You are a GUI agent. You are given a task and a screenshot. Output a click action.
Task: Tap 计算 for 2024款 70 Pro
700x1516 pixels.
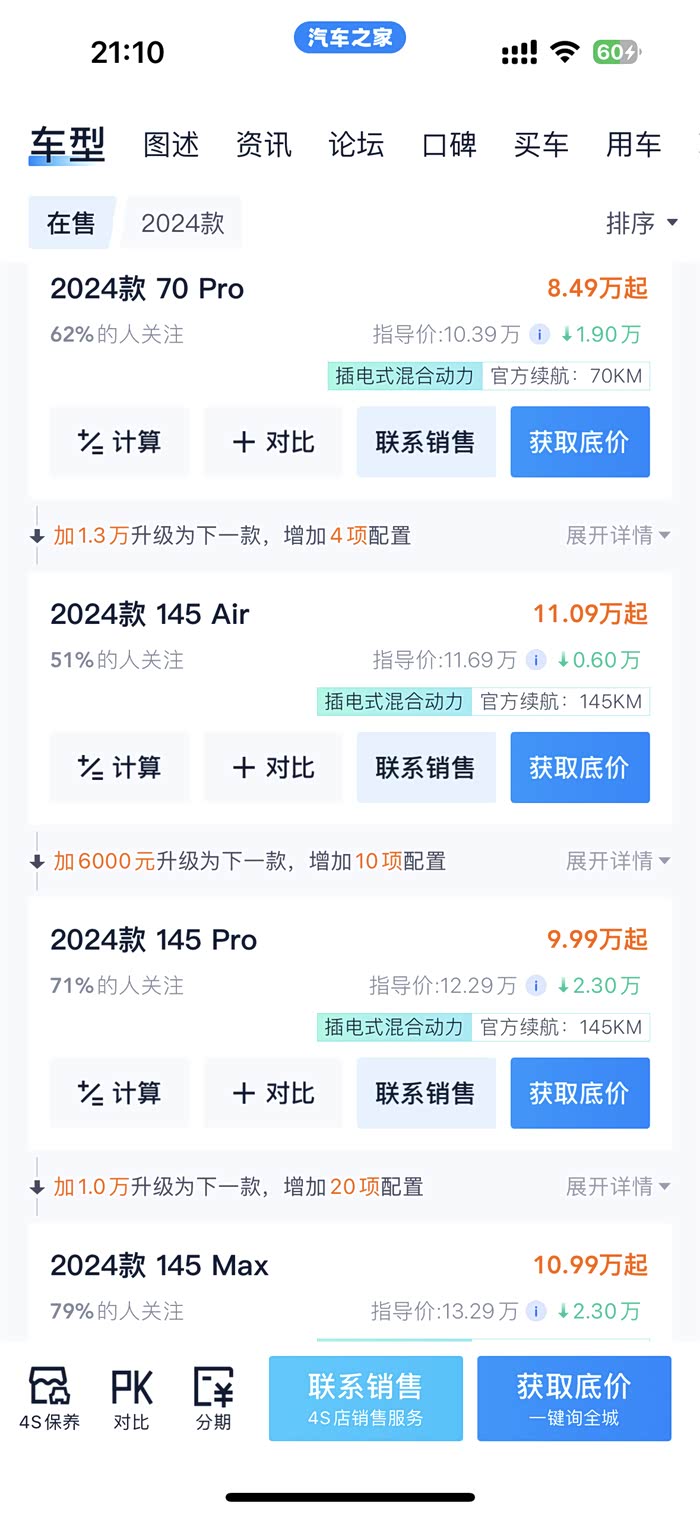120,442
